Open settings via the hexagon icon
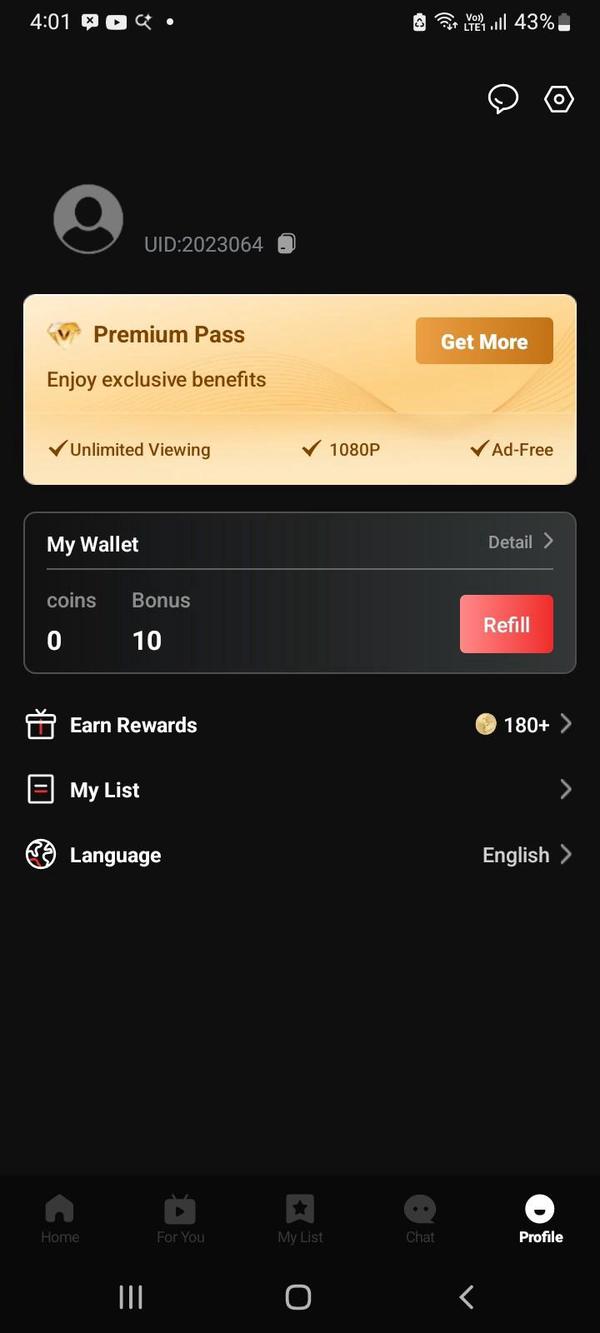Screen dimensions: 600x1333 (559, 99)
